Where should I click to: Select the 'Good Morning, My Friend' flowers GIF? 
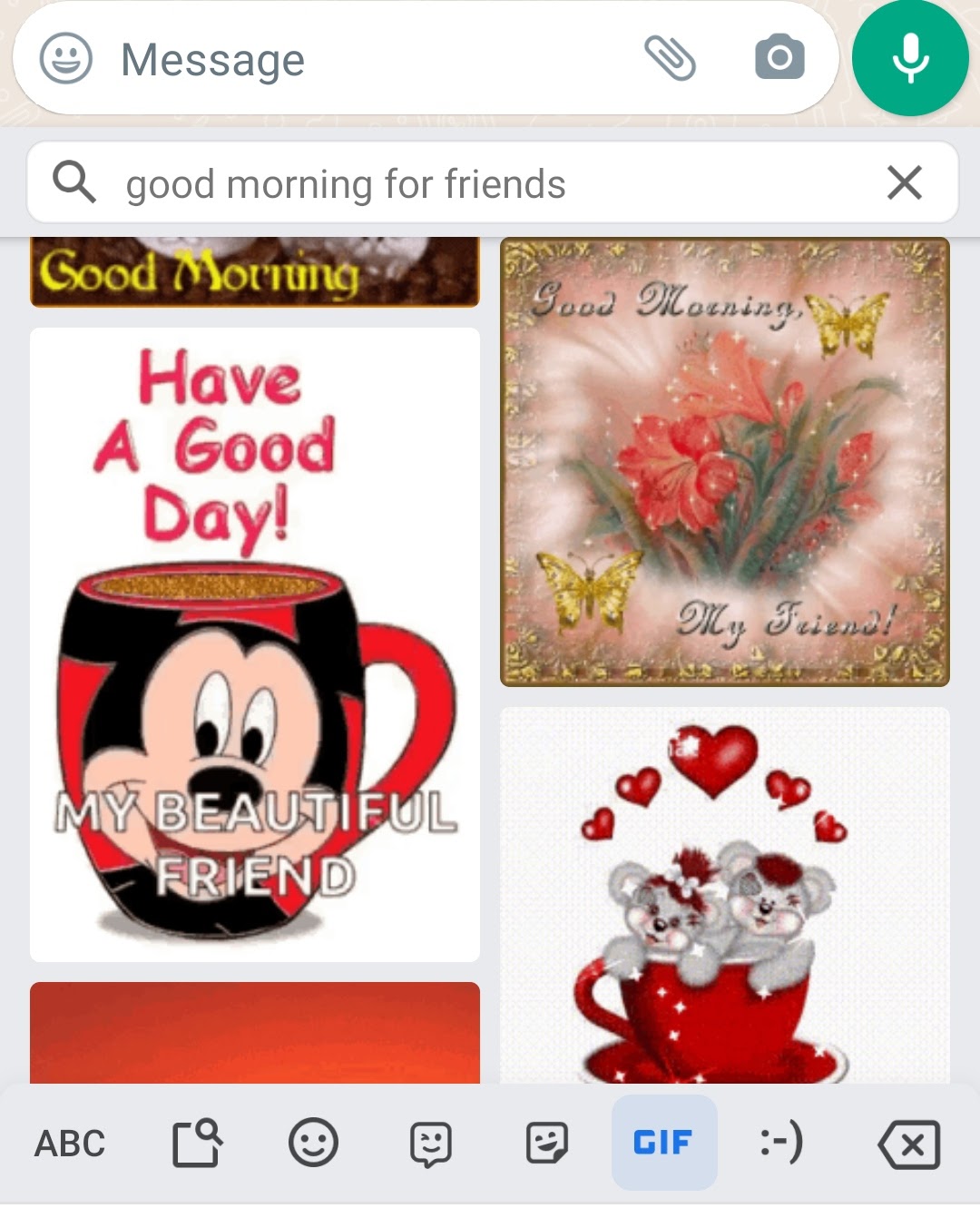(x=724, y=462)
